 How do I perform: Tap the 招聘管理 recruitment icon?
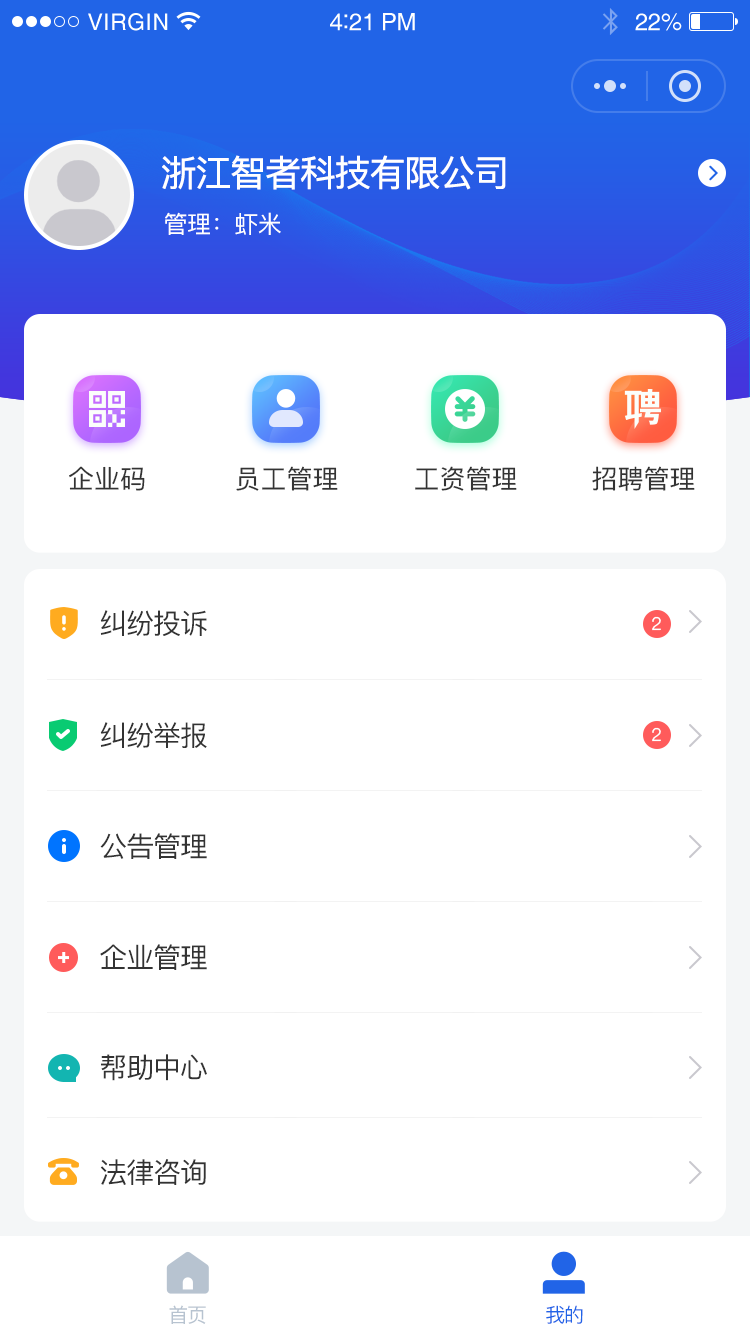click(x=643, y=409)
